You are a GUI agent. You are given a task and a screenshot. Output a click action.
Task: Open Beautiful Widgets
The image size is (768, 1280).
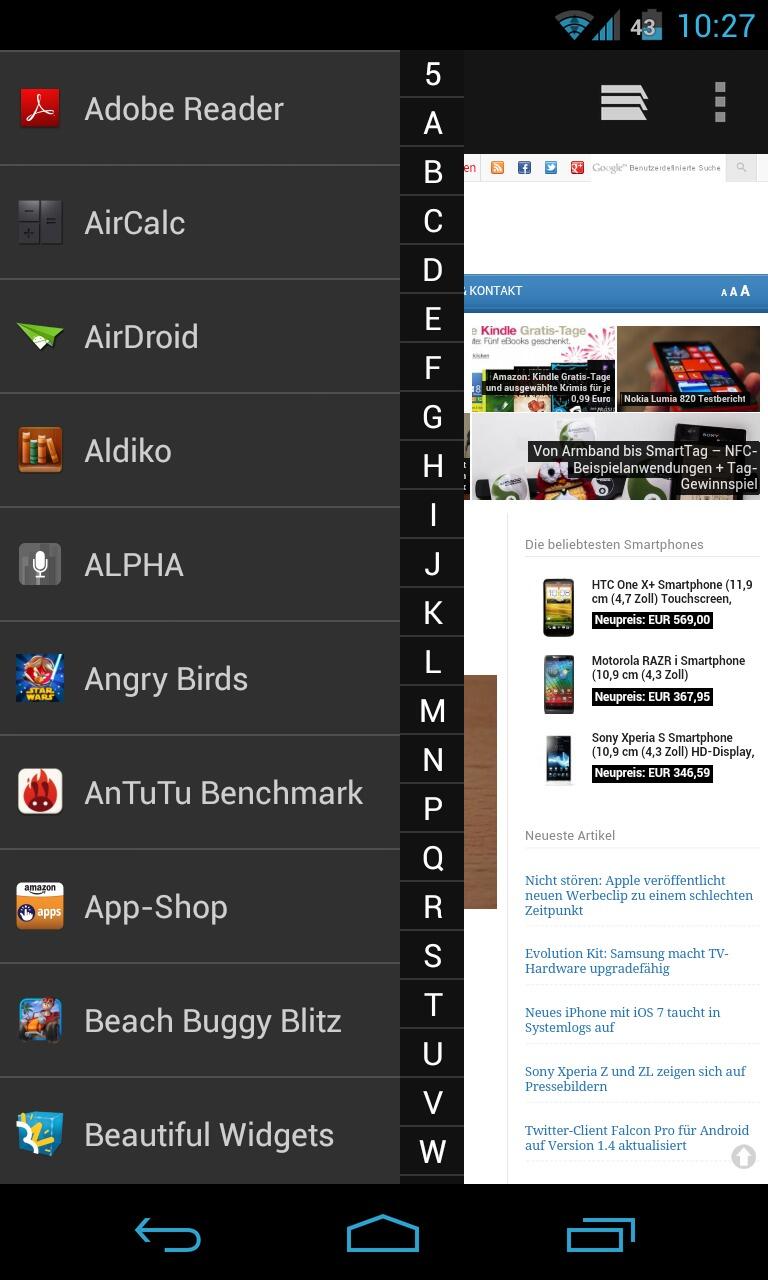coord(200,1132)
